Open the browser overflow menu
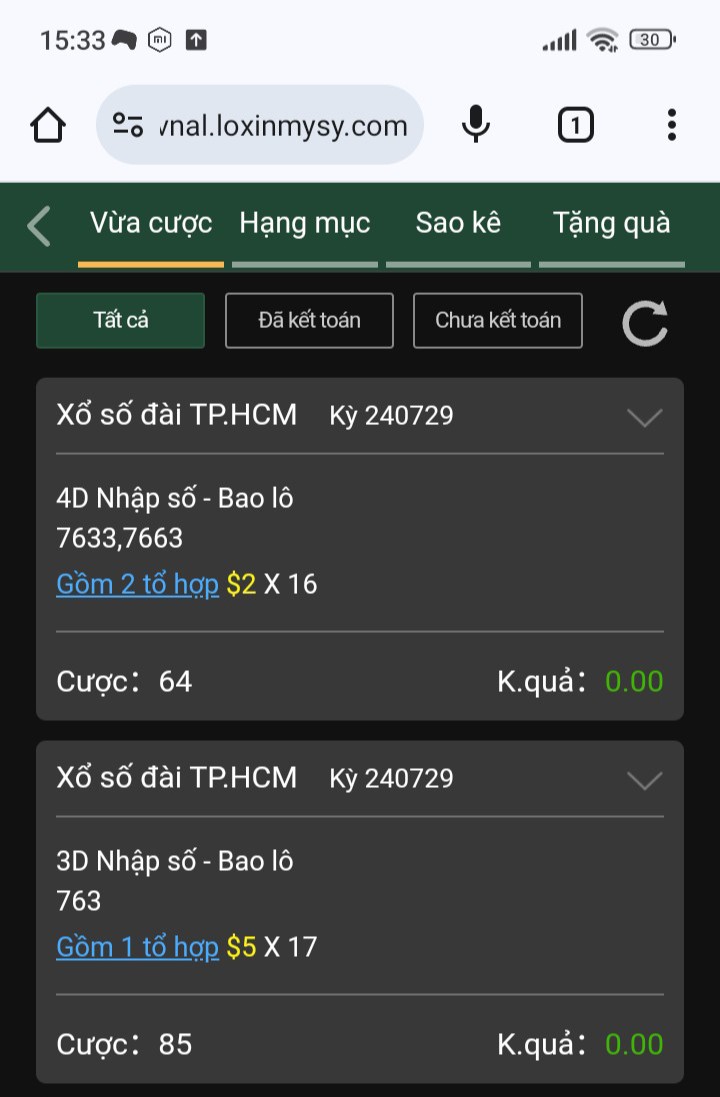Screen dimensions: 720x1097 pos(672,125)
